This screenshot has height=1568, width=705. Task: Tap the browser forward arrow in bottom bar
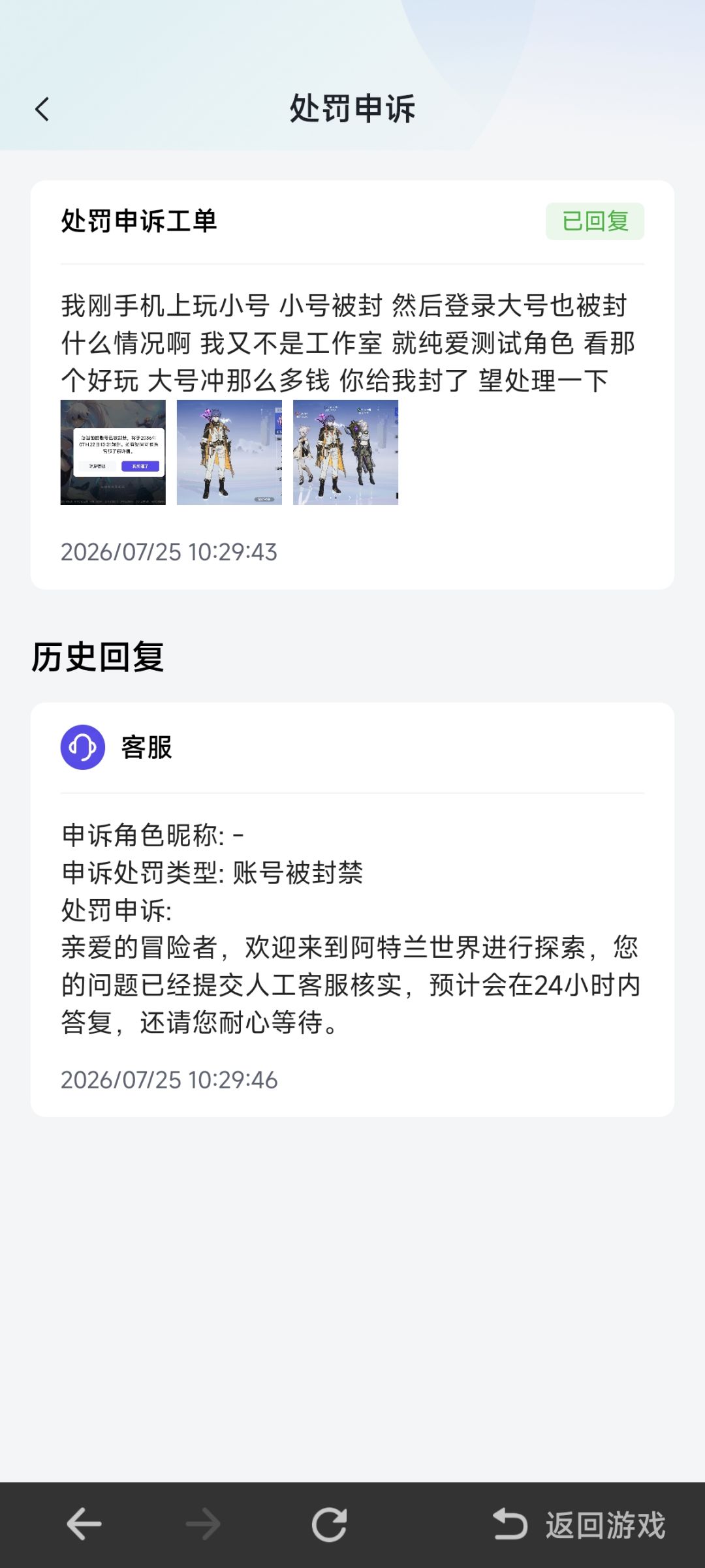(x=203, y=1524)
